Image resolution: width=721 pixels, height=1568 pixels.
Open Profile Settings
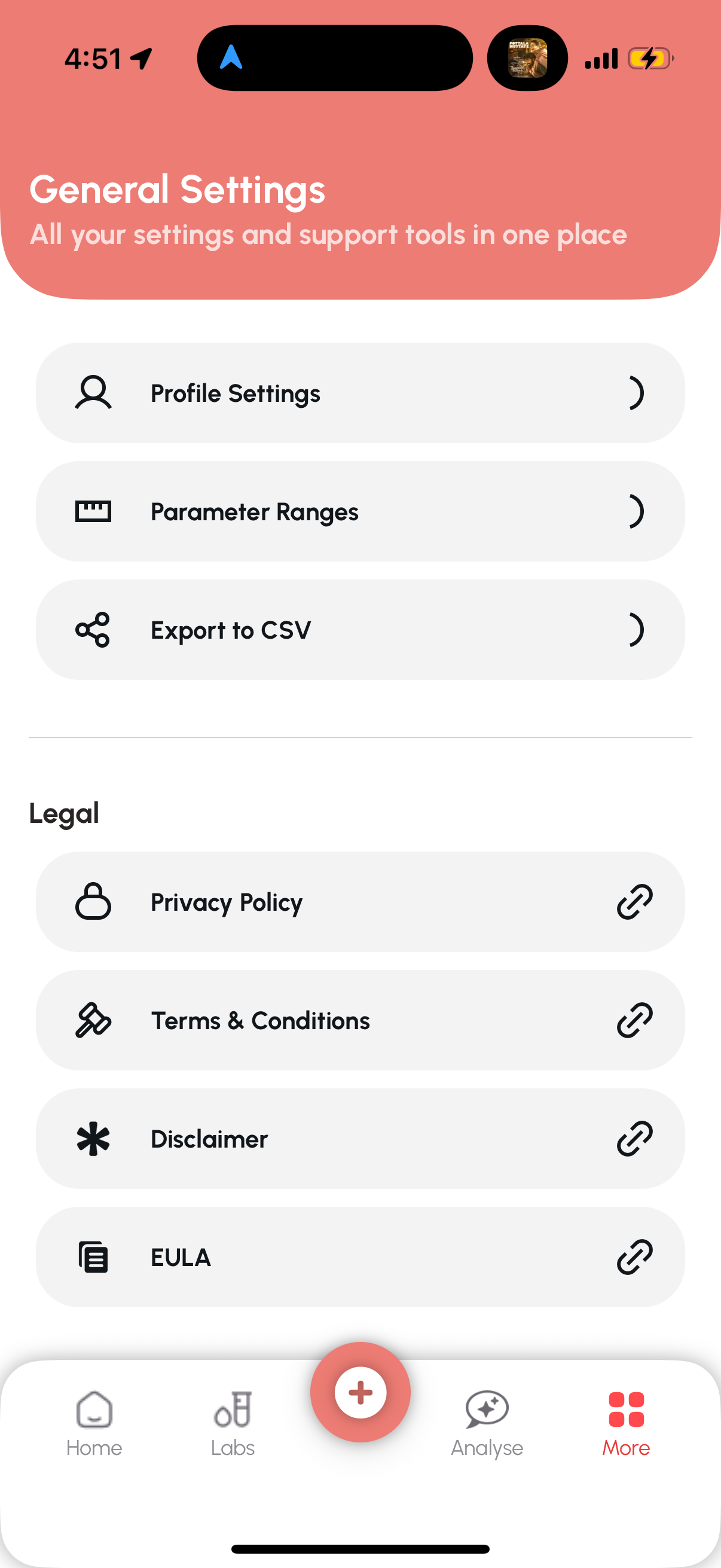coord(360,393)
